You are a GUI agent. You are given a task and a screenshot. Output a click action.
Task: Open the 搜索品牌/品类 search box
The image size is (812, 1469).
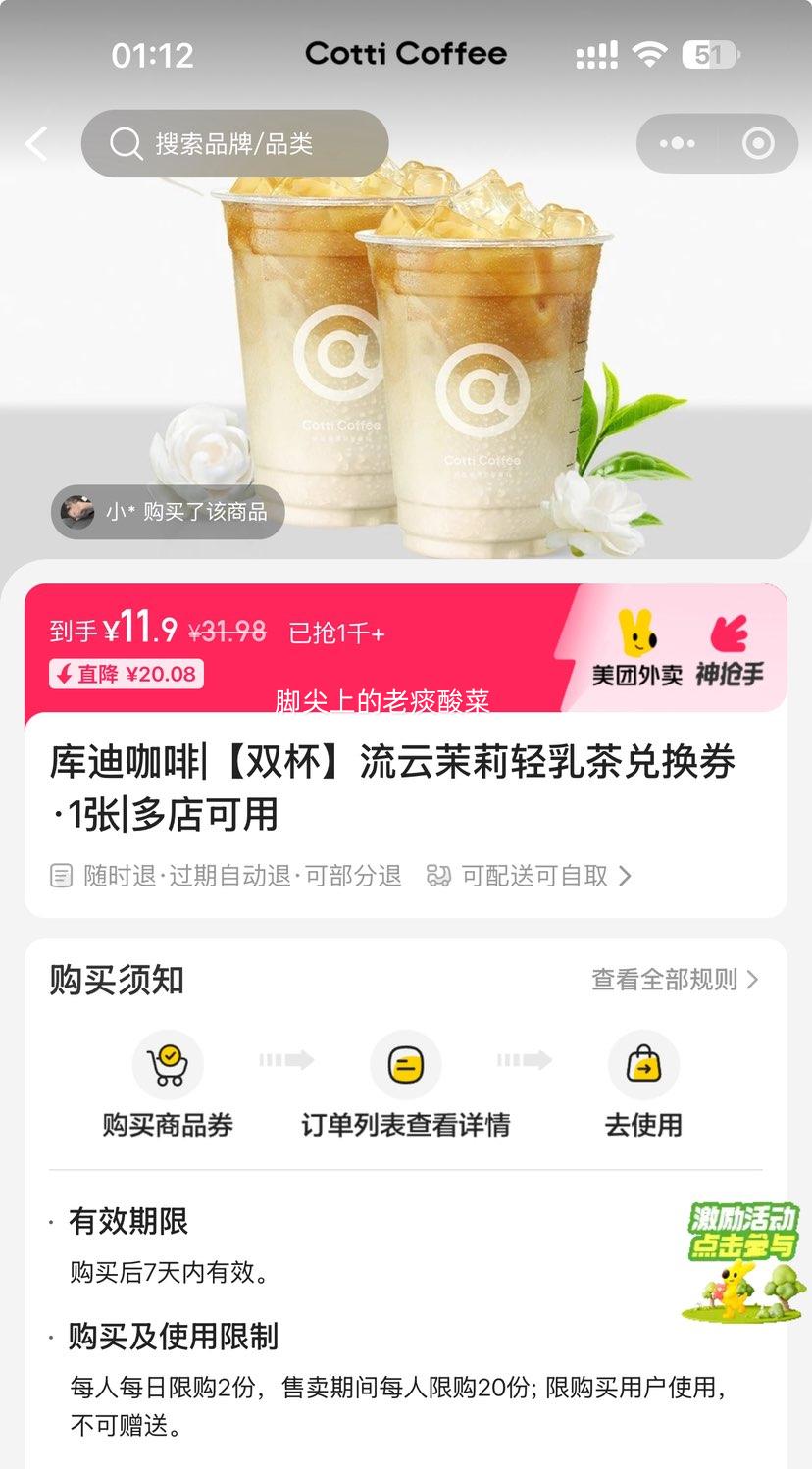235,144
